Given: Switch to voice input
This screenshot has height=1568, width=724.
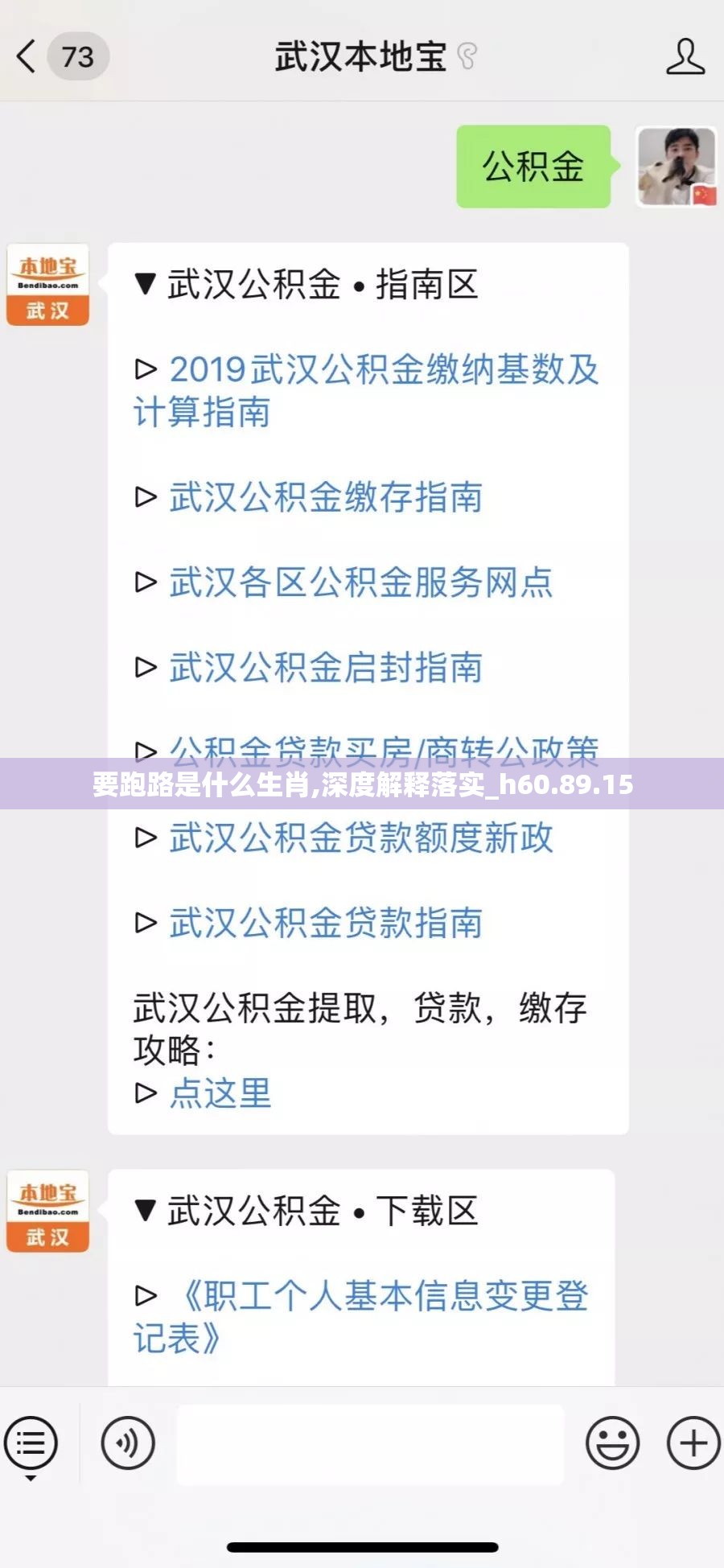Looking at the screenshot, I should 128,1444.
